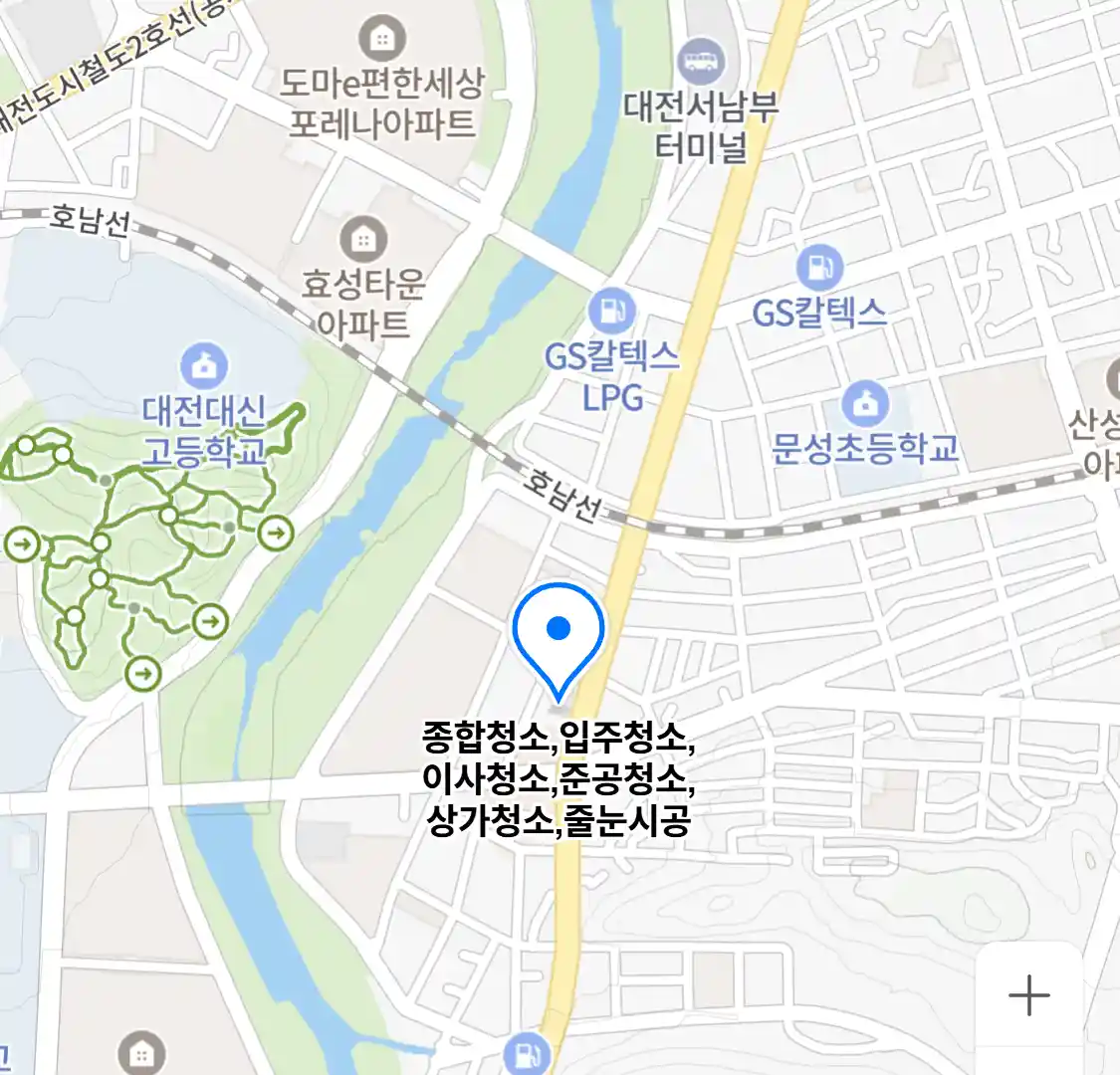Select the GS칼텍스 LPG station marker
1120x1075 pixels.
(x=612, y=310)
